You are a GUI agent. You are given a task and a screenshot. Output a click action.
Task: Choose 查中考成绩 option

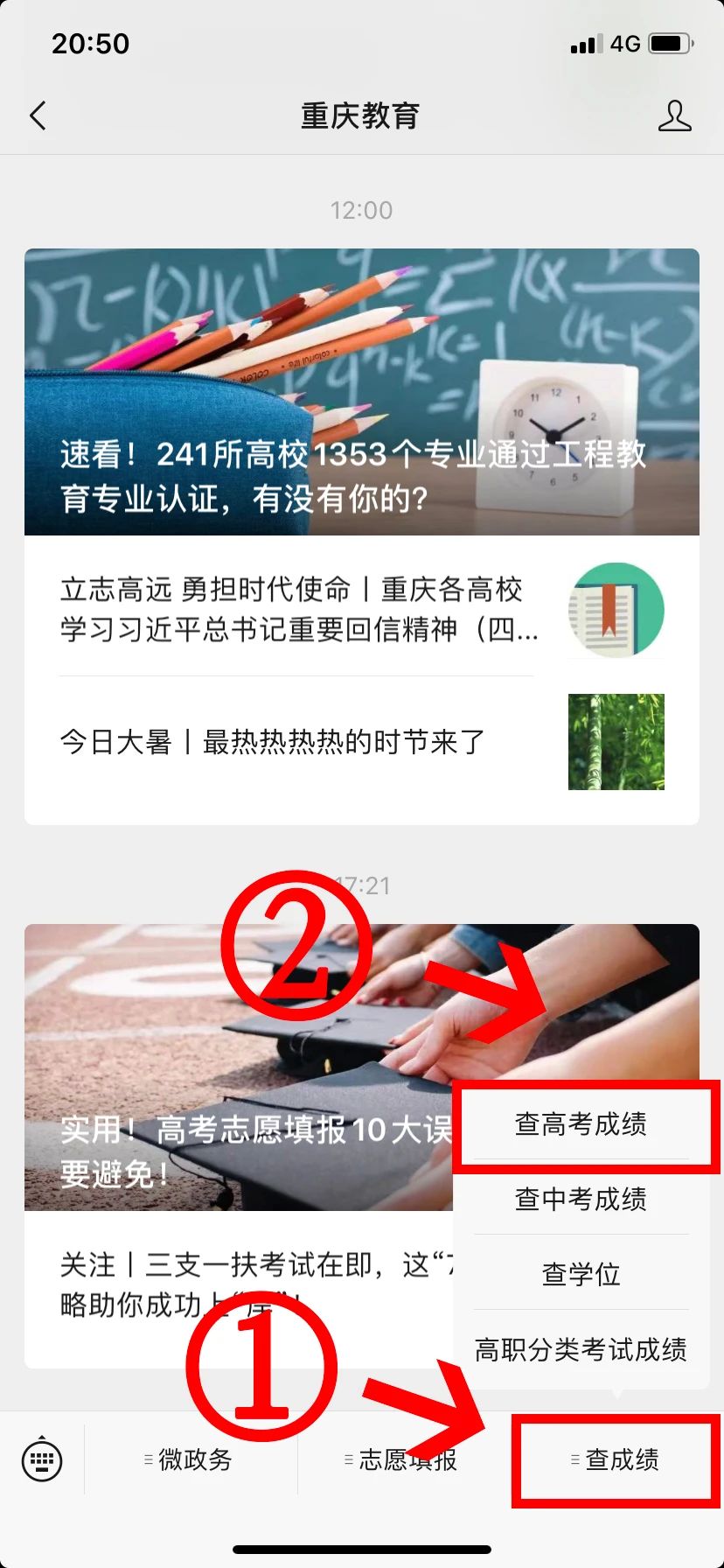point(581,1199)
